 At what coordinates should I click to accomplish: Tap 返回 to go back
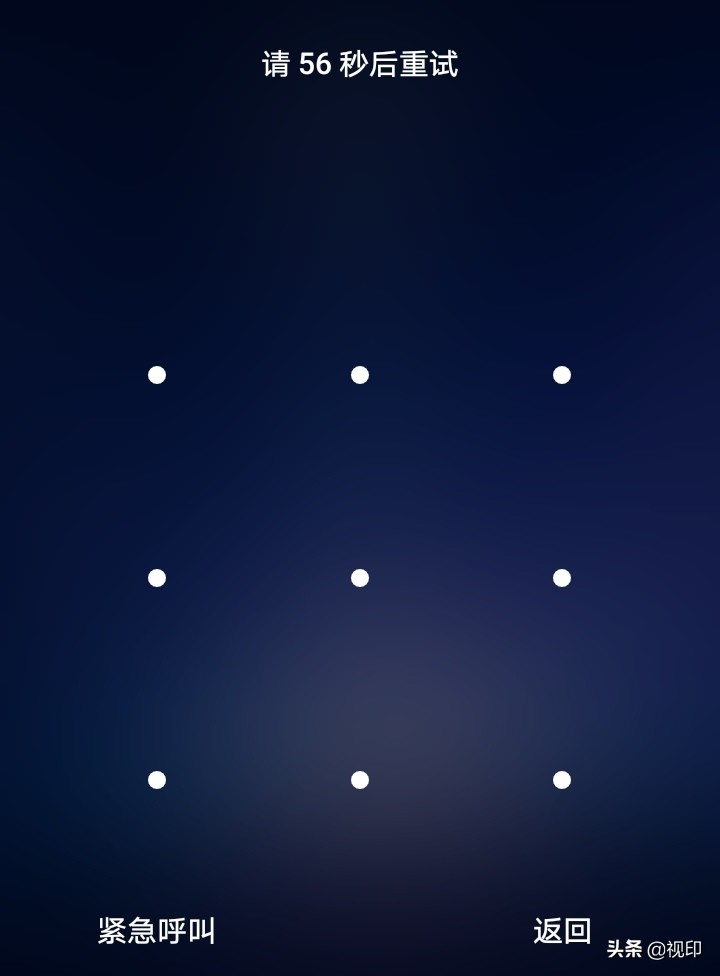(x=562, y=931)
